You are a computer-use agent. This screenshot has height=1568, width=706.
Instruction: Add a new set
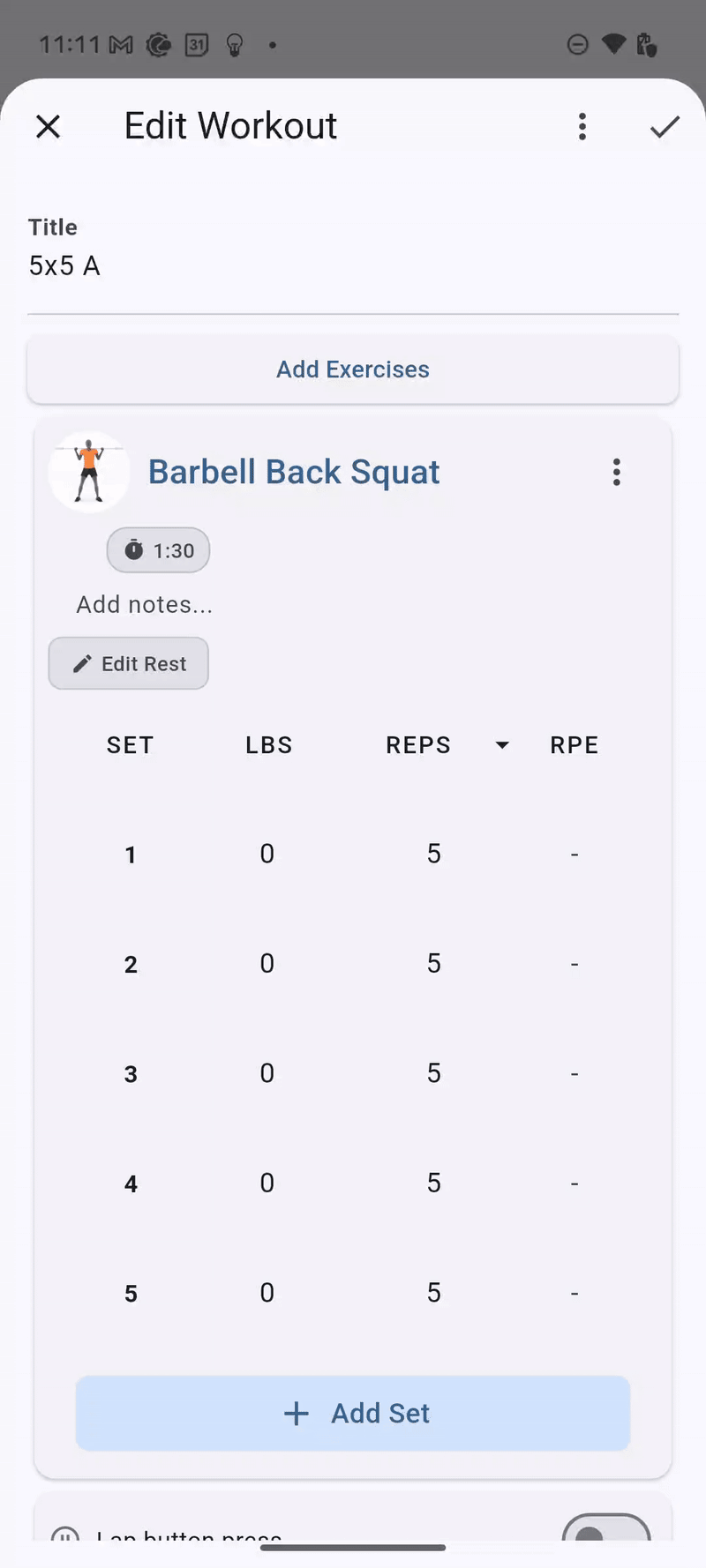353,1413
